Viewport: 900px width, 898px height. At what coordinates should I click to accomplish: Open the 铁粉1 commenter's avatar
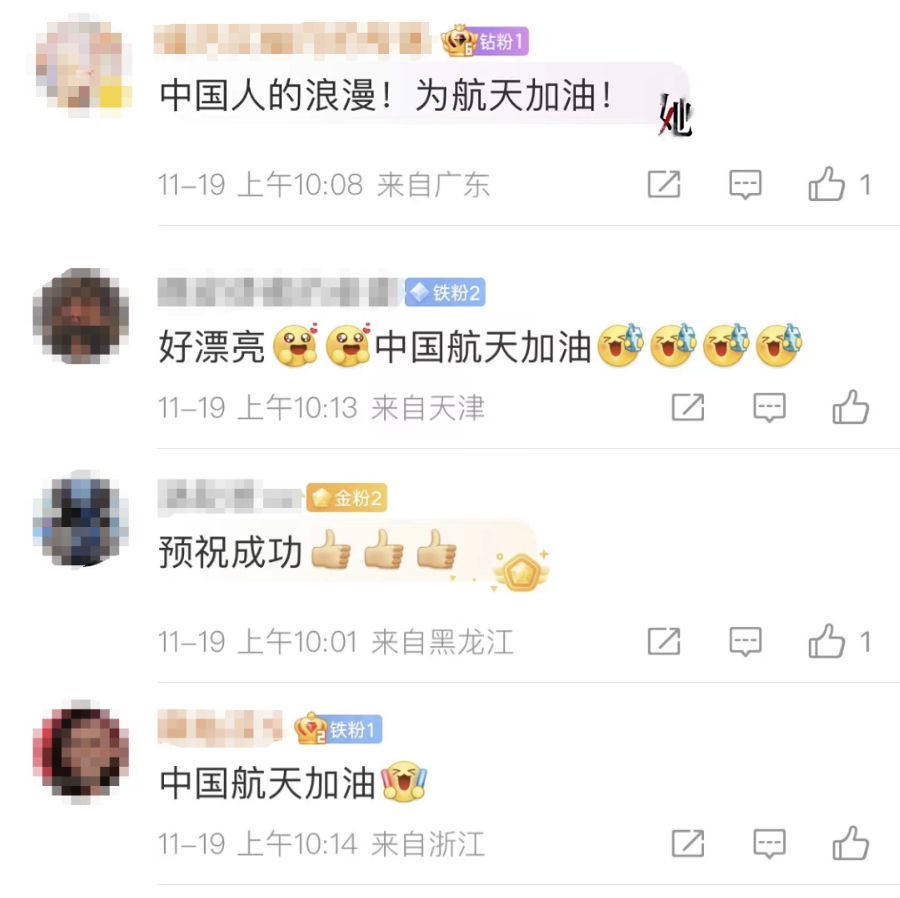(80, 750)
